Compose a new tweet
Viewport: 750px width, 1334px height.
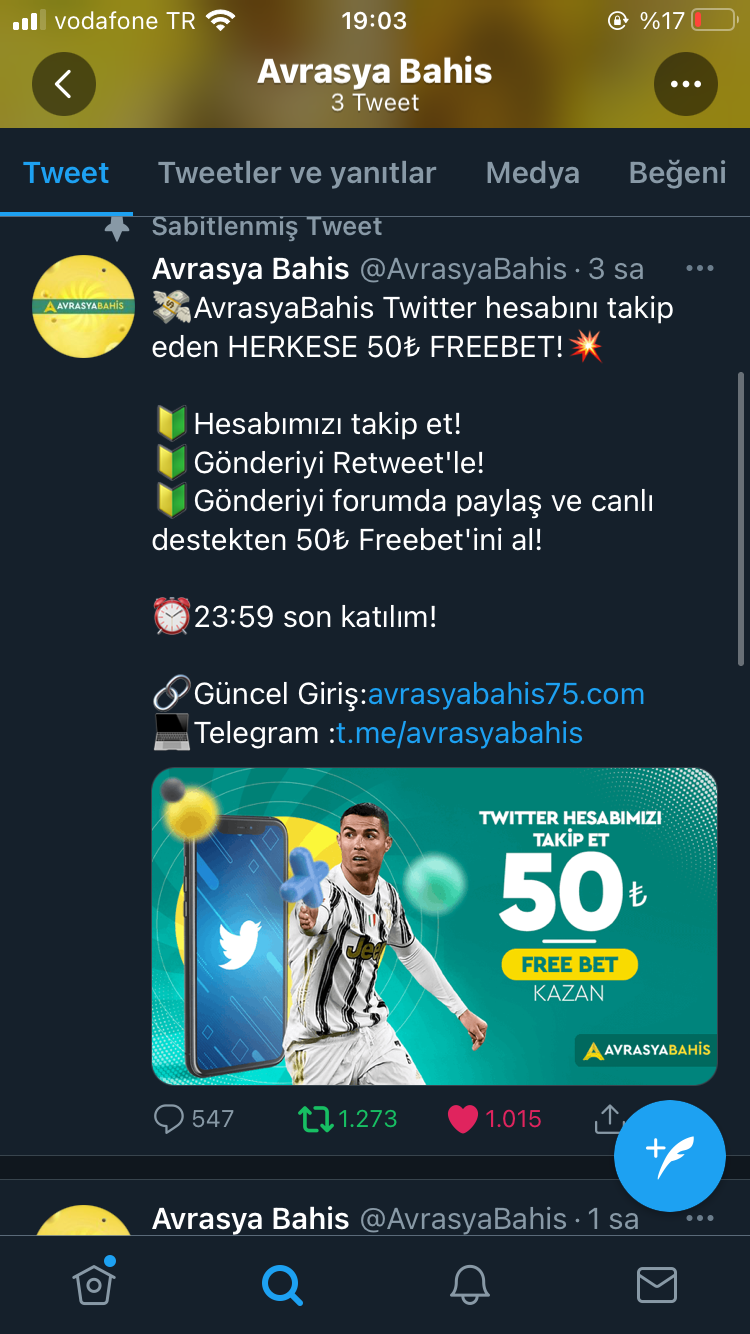(x=669, y=1155)
